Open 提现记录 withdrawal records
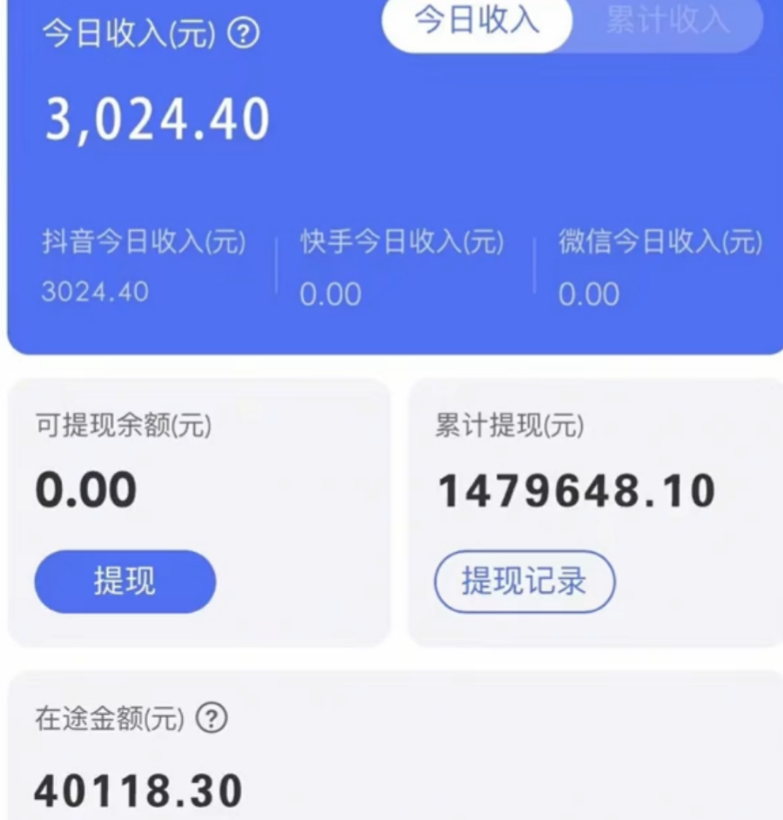 524,581
